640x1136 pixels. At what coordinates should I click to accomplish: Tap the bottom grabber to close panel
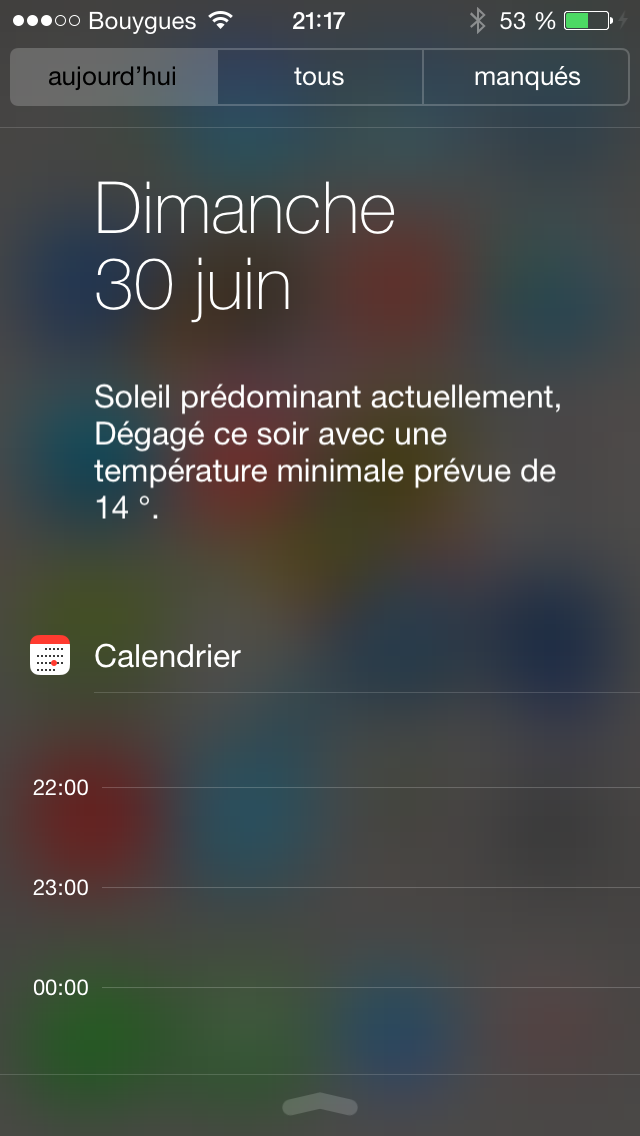(x=320, y=1104)
